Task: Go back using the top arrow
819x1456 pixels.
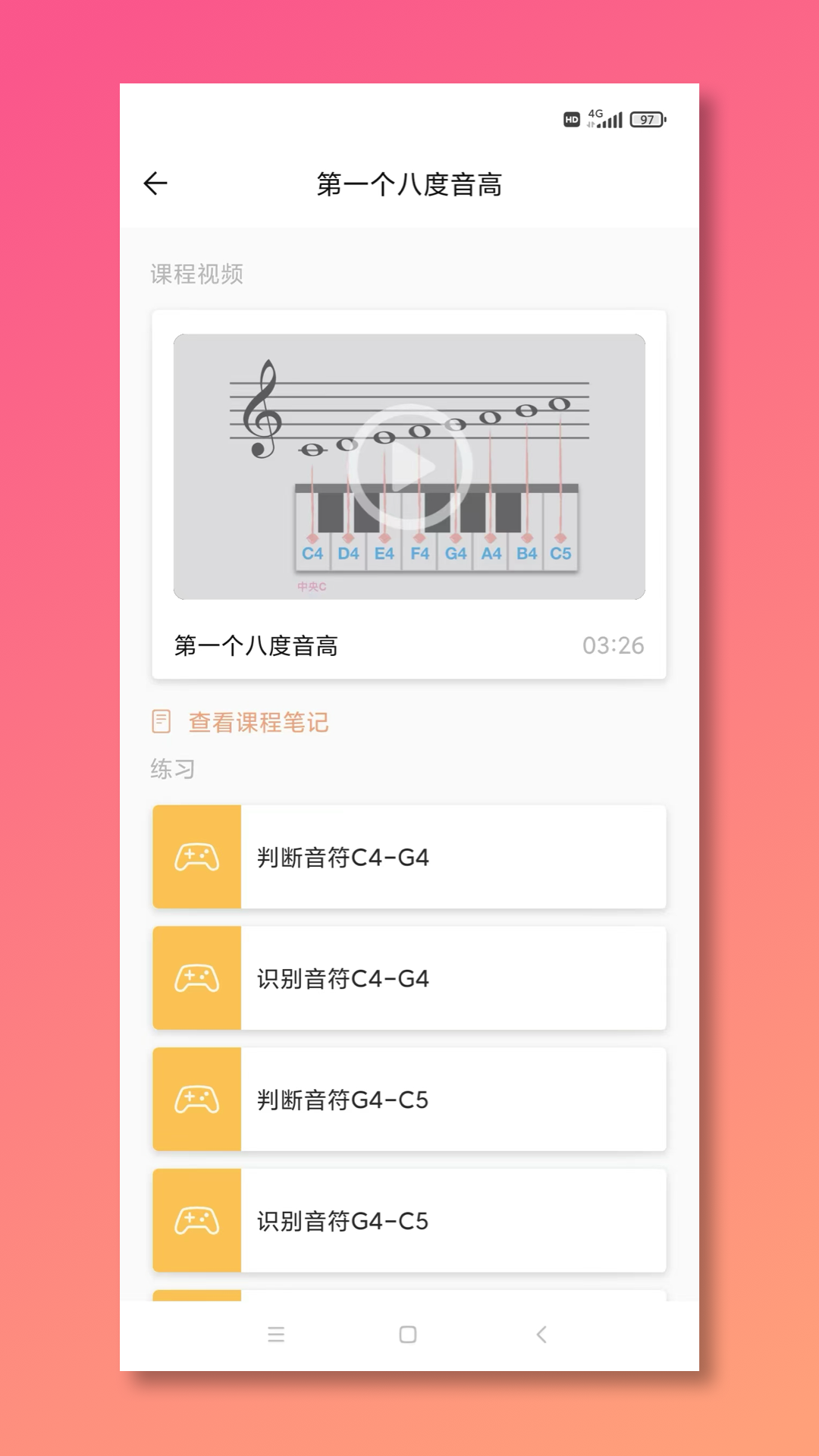Action: pyautogui.click(x=155, y=184)
